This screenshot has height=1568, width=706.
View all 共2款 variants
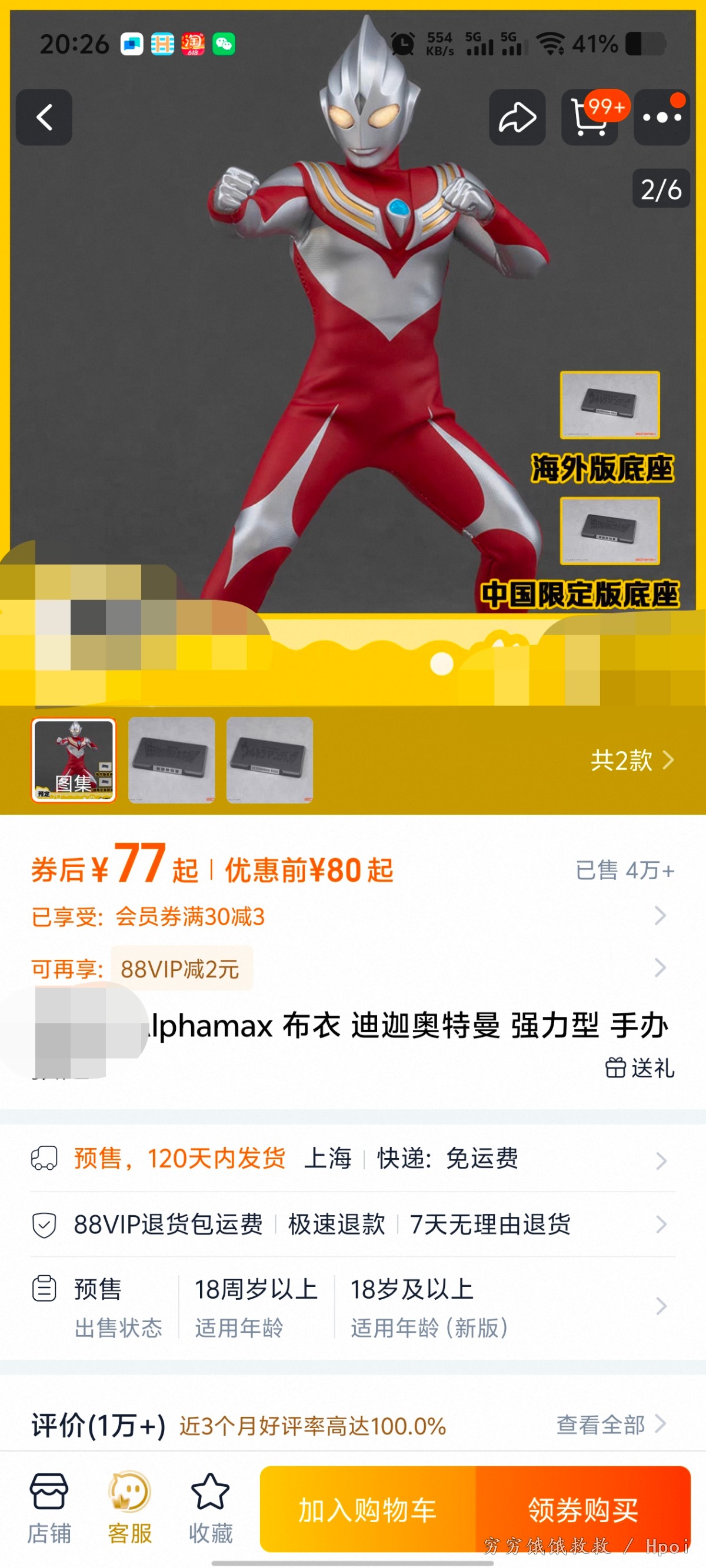pyautogui.click(x=632, y=760)
